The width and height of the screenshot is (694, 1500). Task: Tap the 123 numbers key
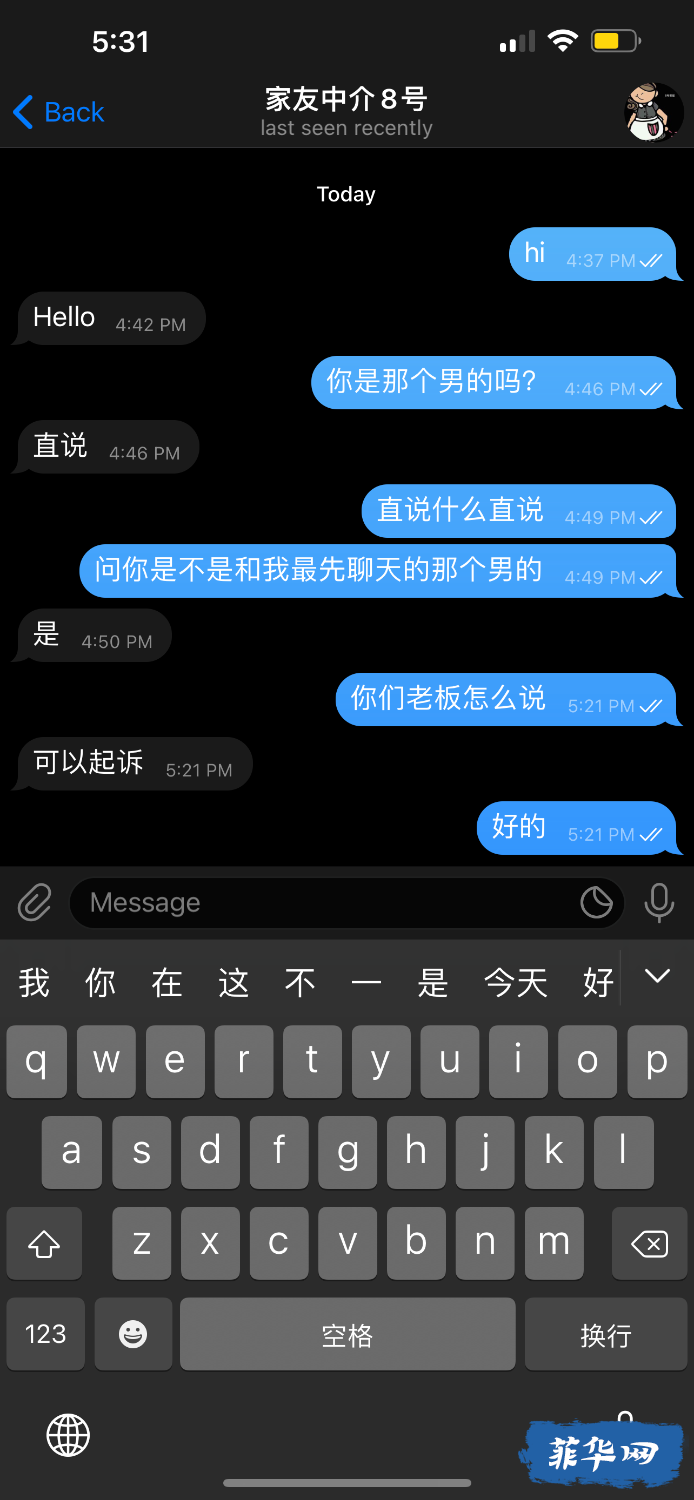tap(45, 1334)
